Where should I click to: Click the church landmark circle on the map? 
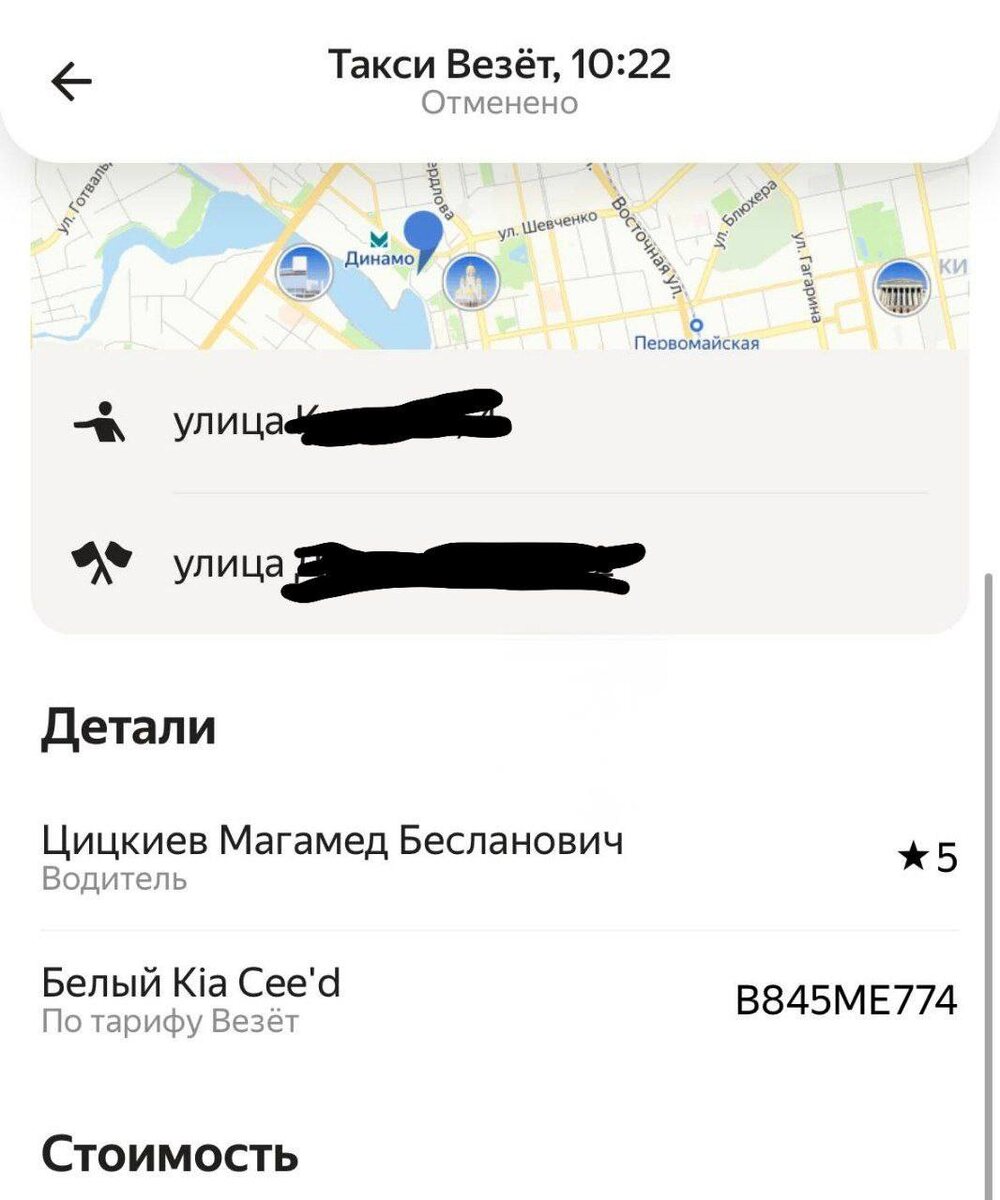coord(469,281)
